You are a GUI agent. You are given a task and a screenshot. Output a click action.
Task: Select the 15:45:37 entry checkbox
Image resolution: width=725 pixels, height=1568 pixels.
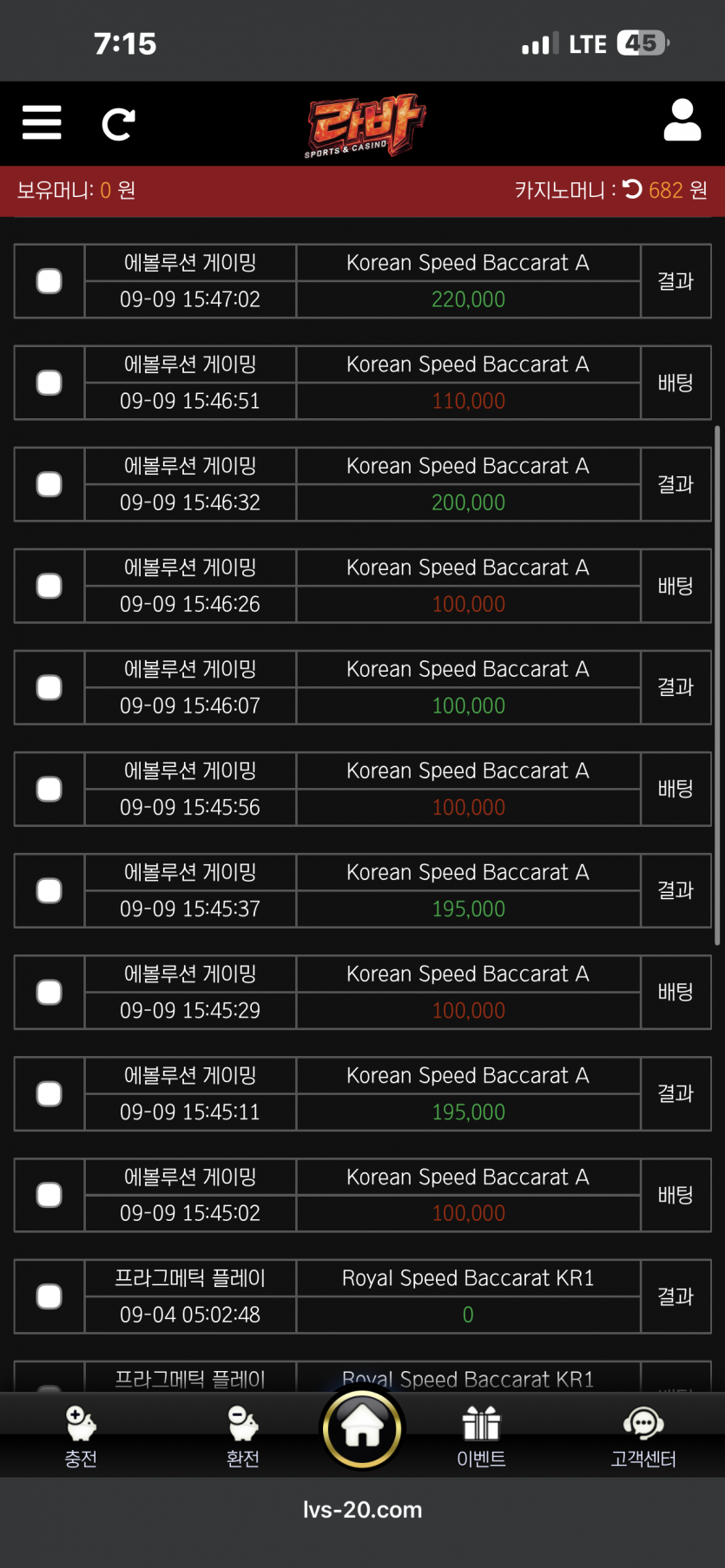coord(49,890)
